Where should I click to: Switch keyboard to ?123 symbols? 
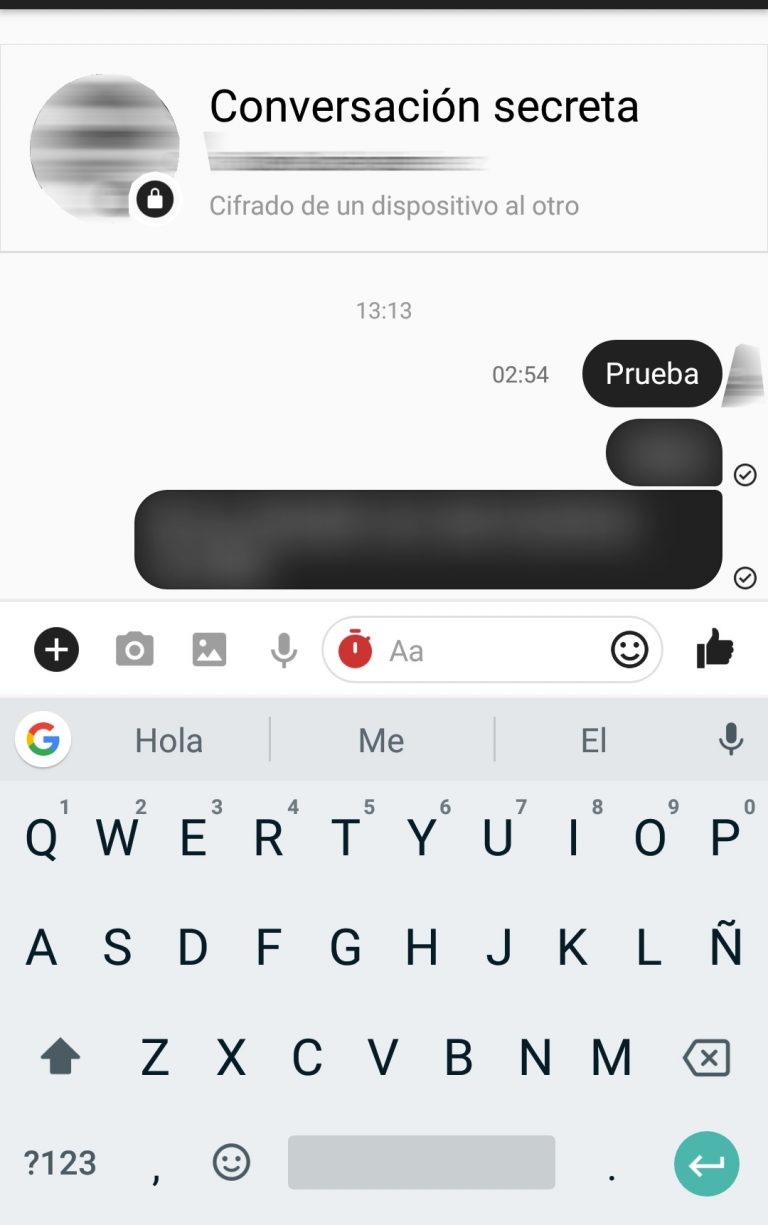(60, 1163)
